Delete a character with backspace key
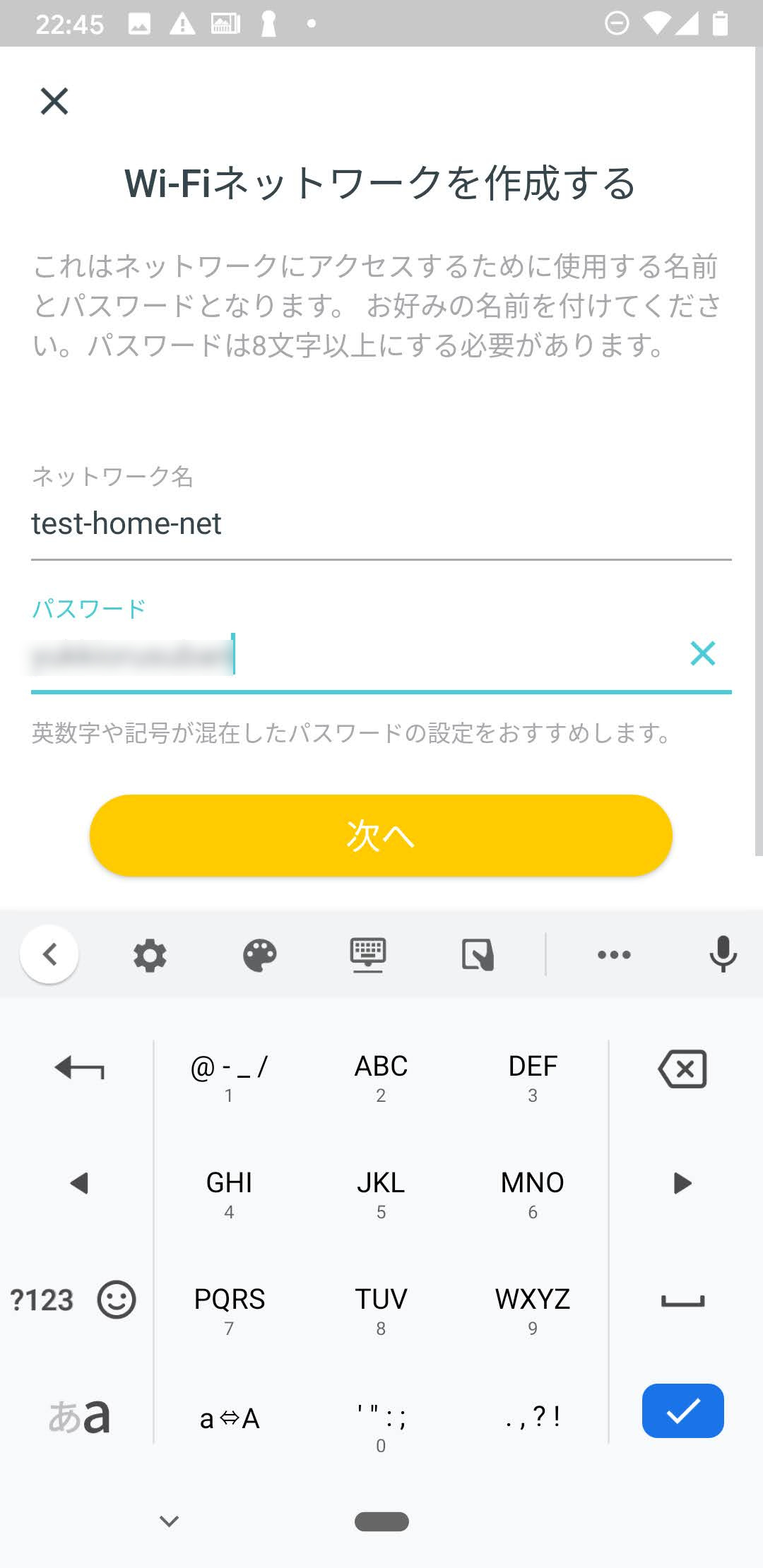 click(682, 1069)
